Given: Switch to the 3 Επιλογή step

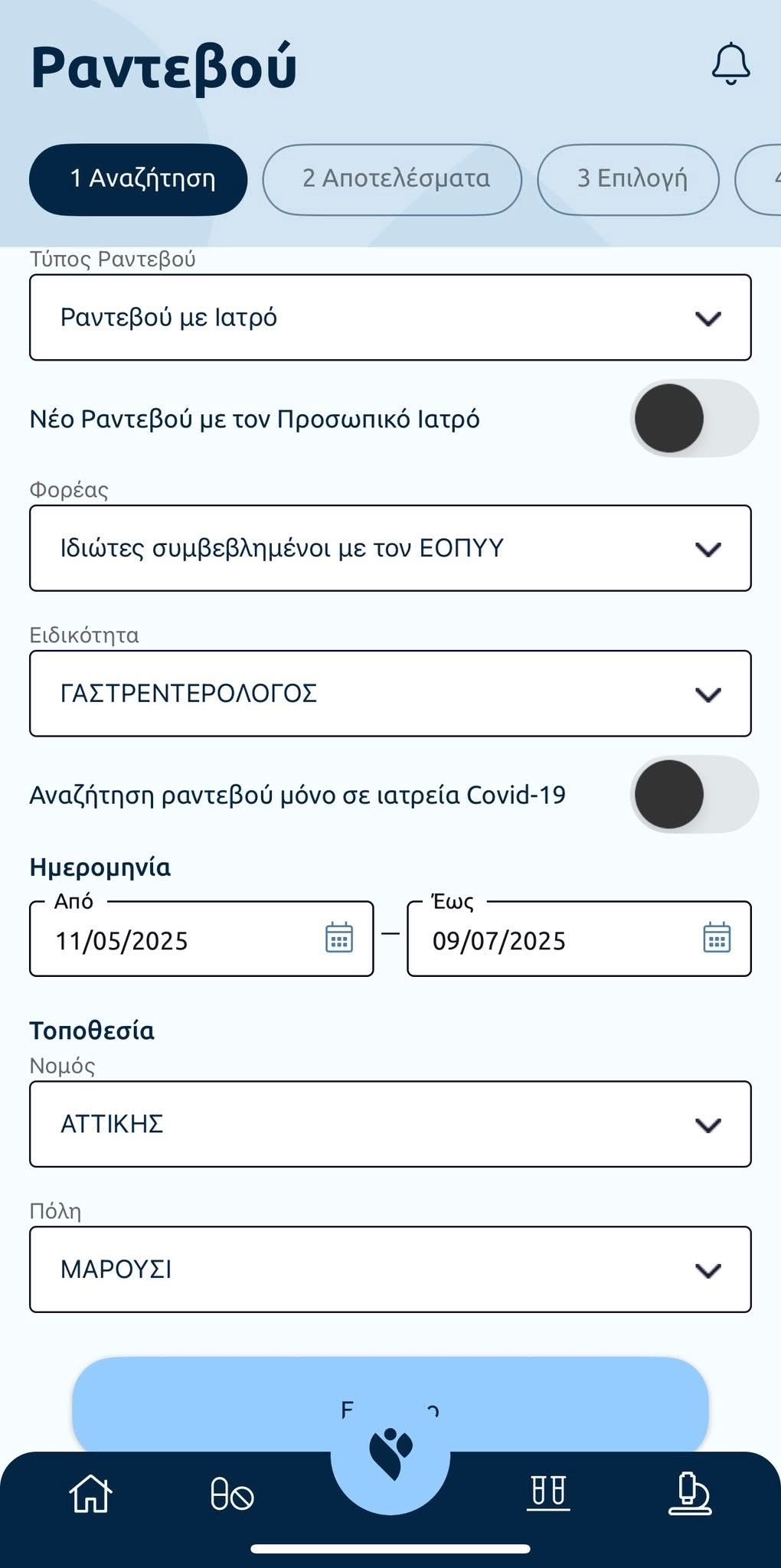Looking at the screenshot, I should pyautogui.click(x=628, y=179).
